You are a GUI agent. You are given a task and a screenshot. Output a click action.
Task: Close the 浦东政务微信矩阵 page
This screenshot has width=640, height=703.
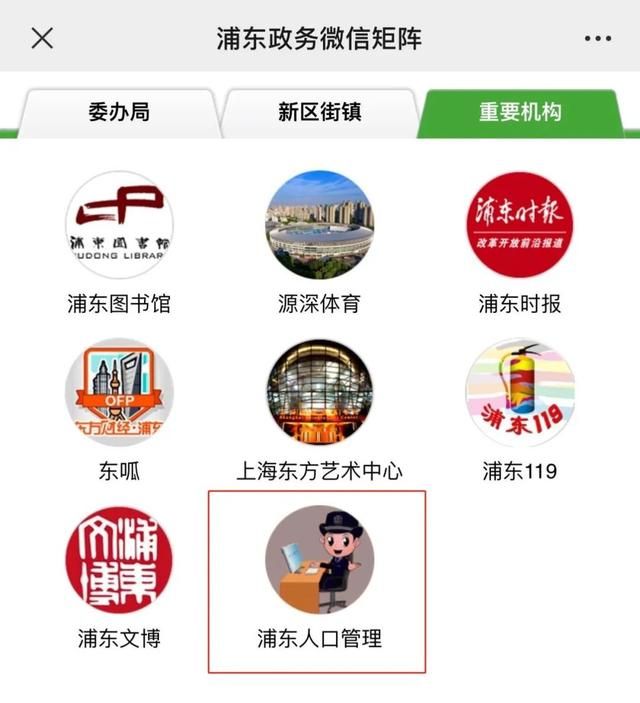click(x=42, y=39)
